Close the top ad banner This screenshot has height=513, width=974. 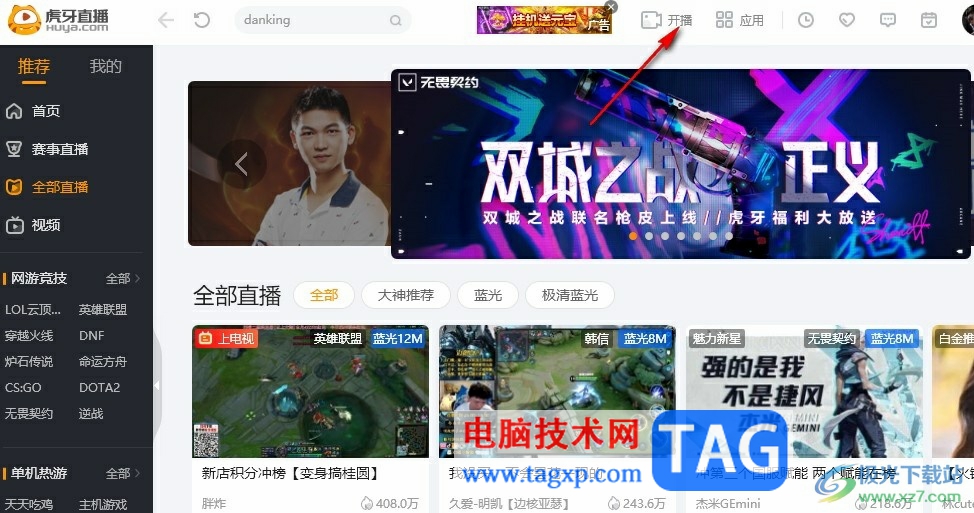click(x=611, y=7)
